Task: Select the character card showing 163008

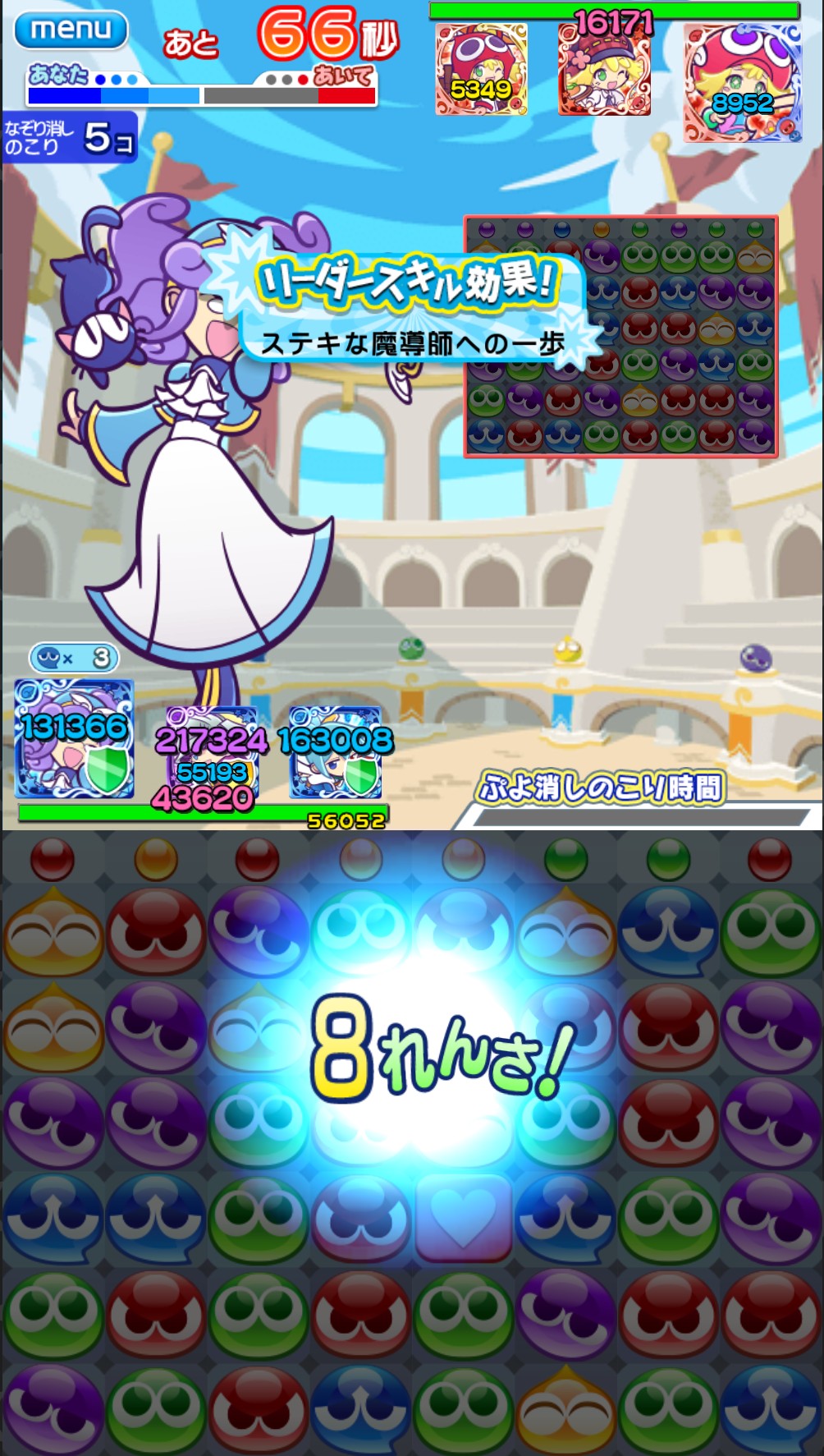Action: coord(336,753)
